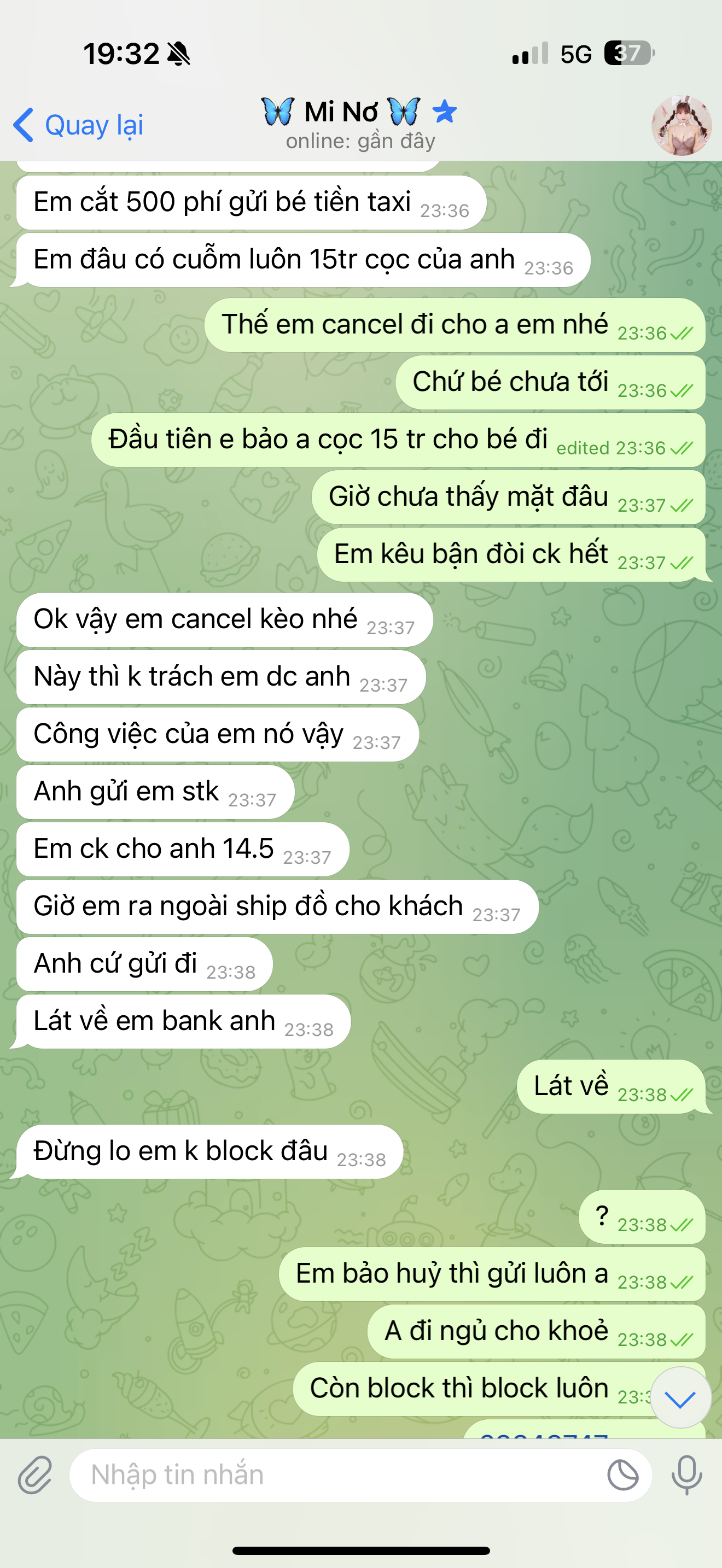Screen dimensions: 722x1568
Task: Go back via Quay lại
Action: (x=79, y=125)
